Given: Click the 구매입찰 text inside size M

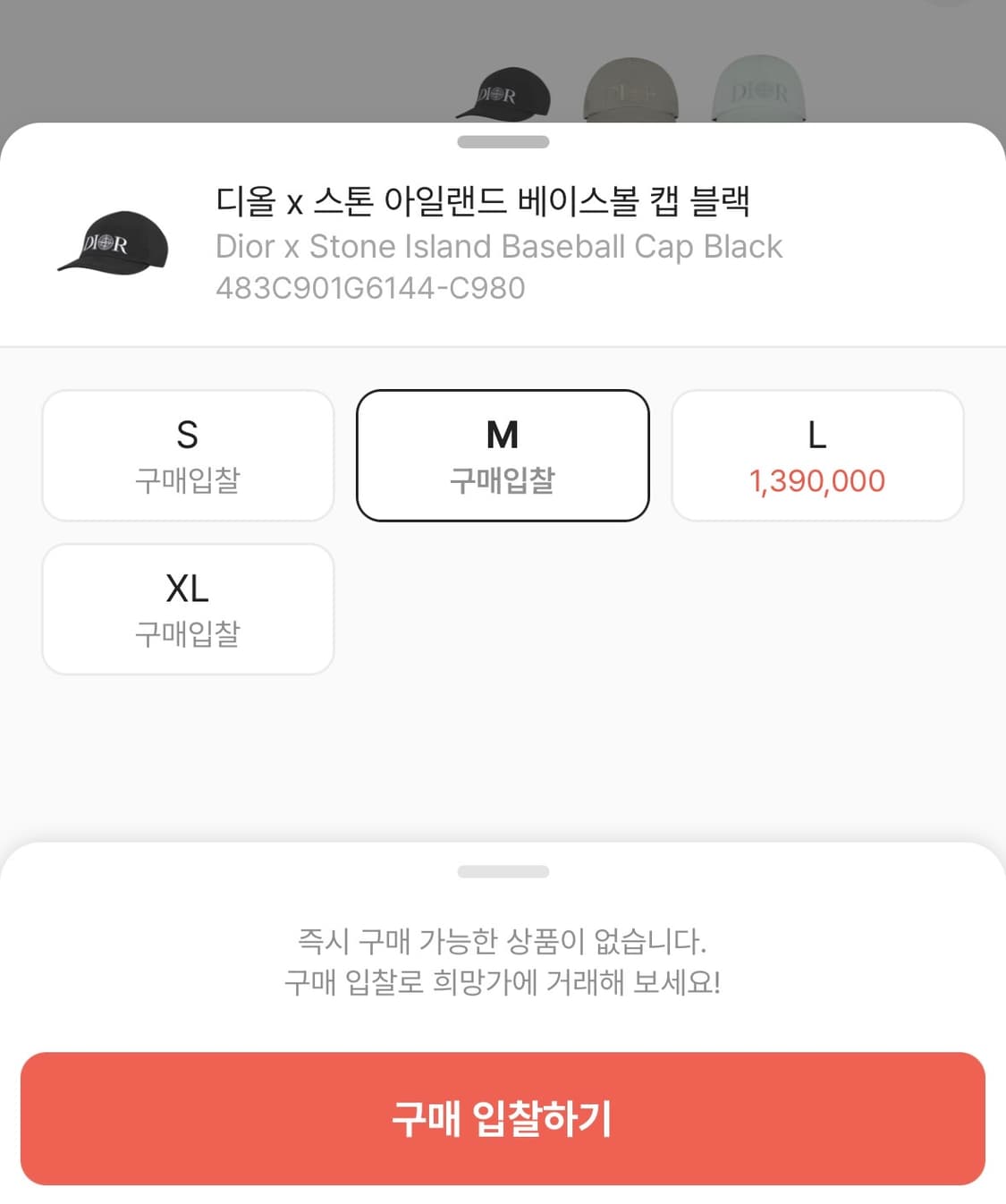Looking at the screenshot, I should coord(503,480).
